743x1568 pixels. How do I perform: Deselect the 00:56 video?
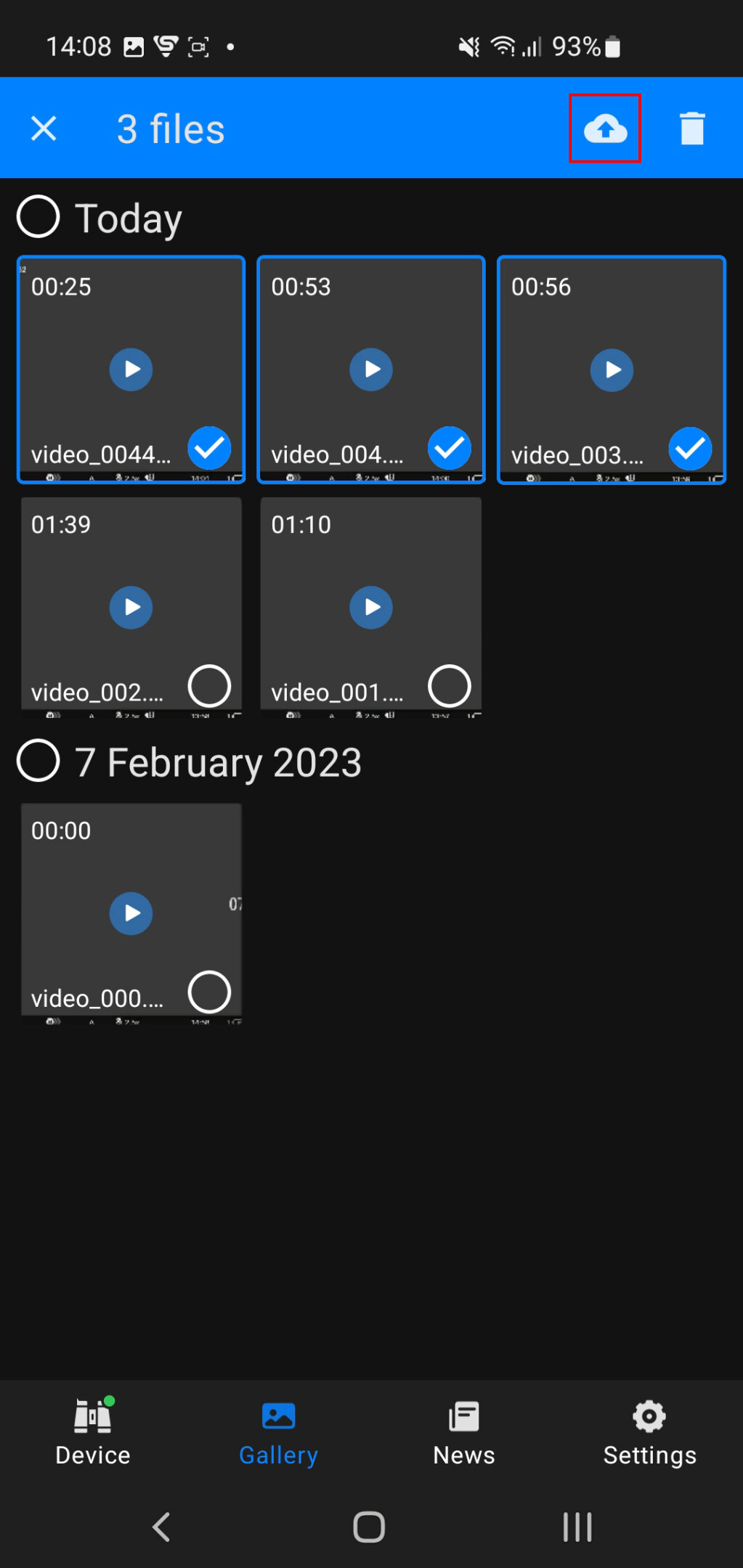[690, 449]
